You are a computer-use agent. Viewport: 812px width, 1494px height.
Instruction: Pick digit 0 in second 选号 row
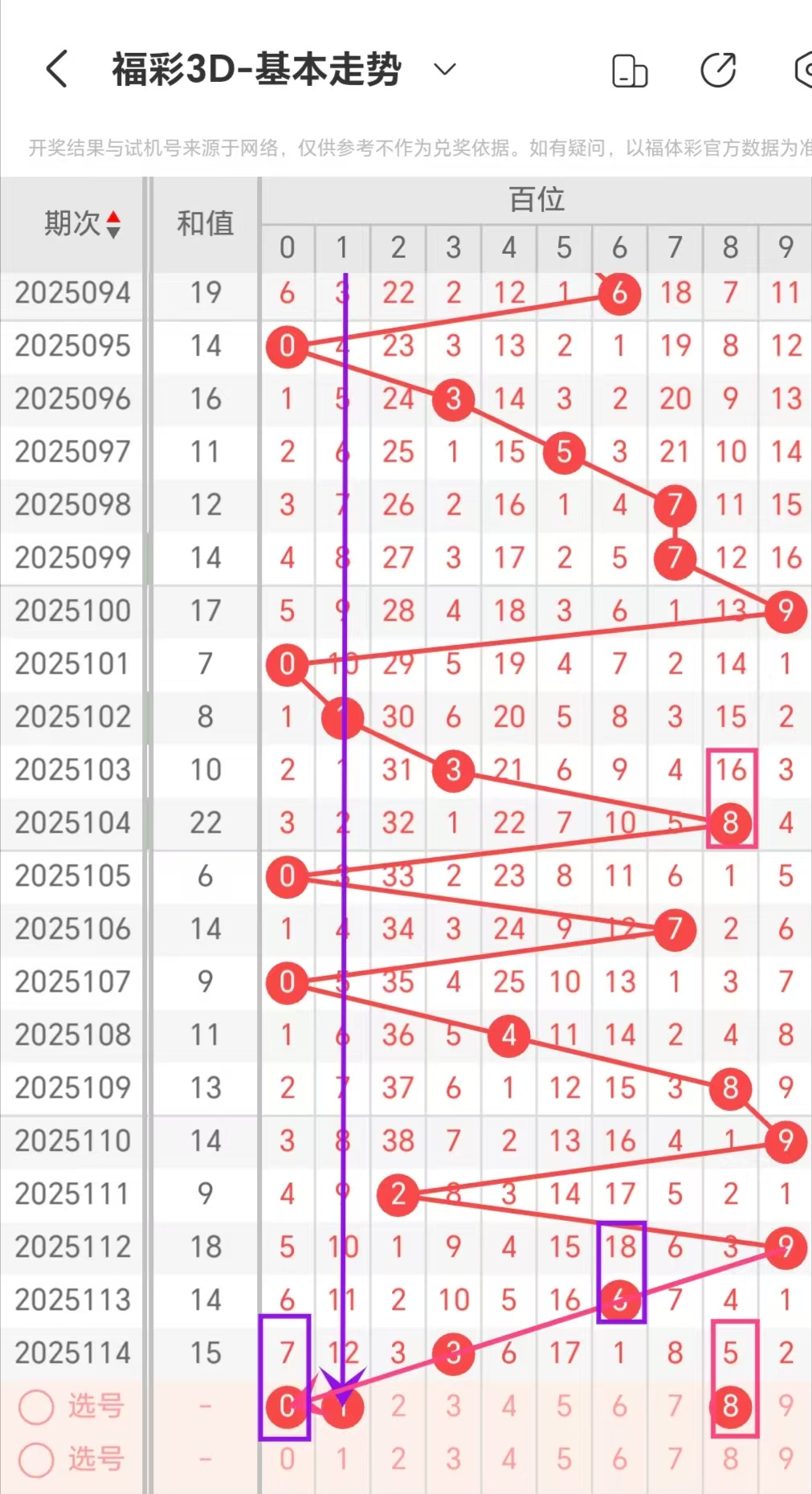[287, 1459]
